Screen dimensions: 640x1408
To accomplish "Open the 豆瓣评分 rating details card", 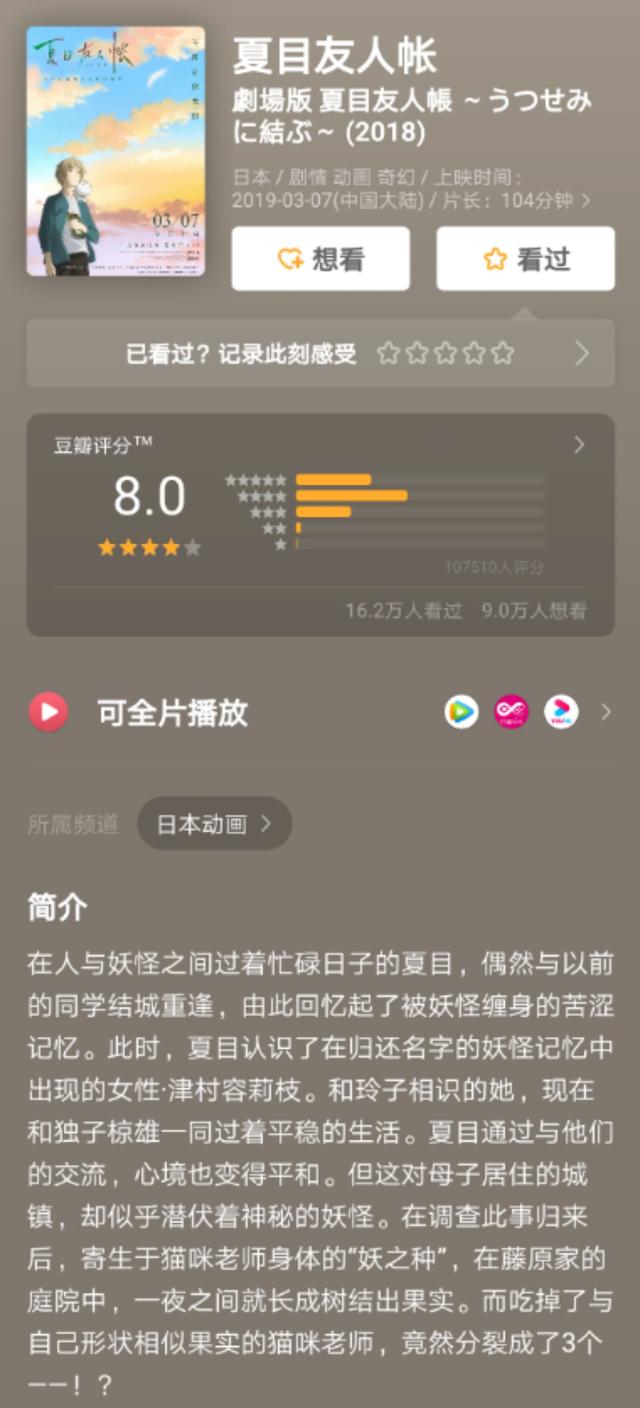I will [x=320, y=525].
